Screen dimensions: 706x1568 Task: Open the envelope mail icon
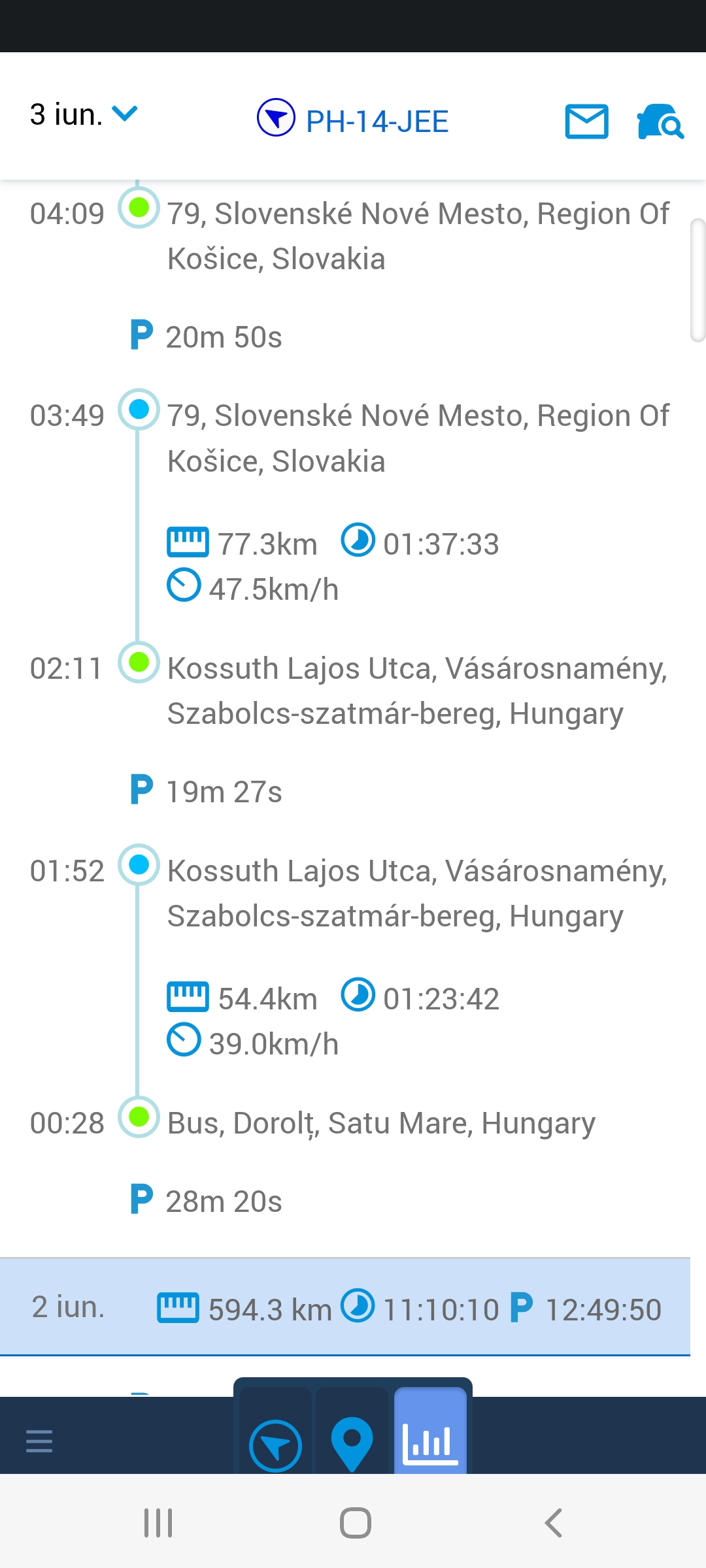pos(586,122)
